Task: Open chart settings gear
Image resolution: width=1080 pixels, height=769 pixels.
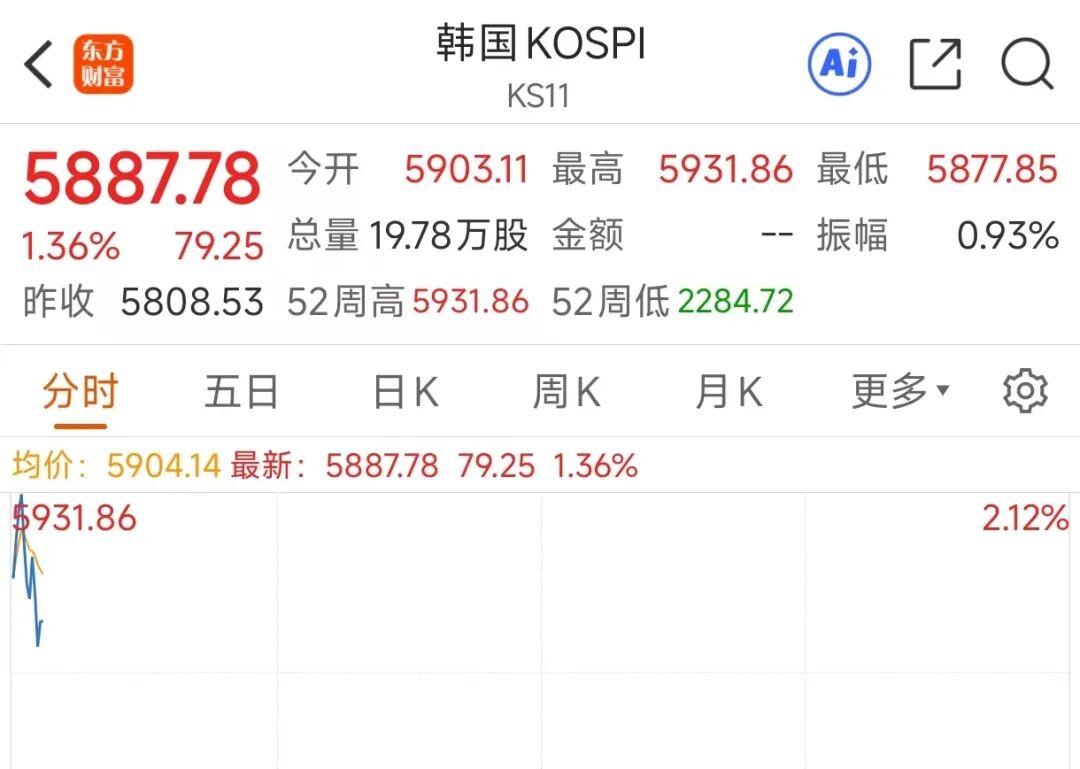Action: [x=1025, y=391]
